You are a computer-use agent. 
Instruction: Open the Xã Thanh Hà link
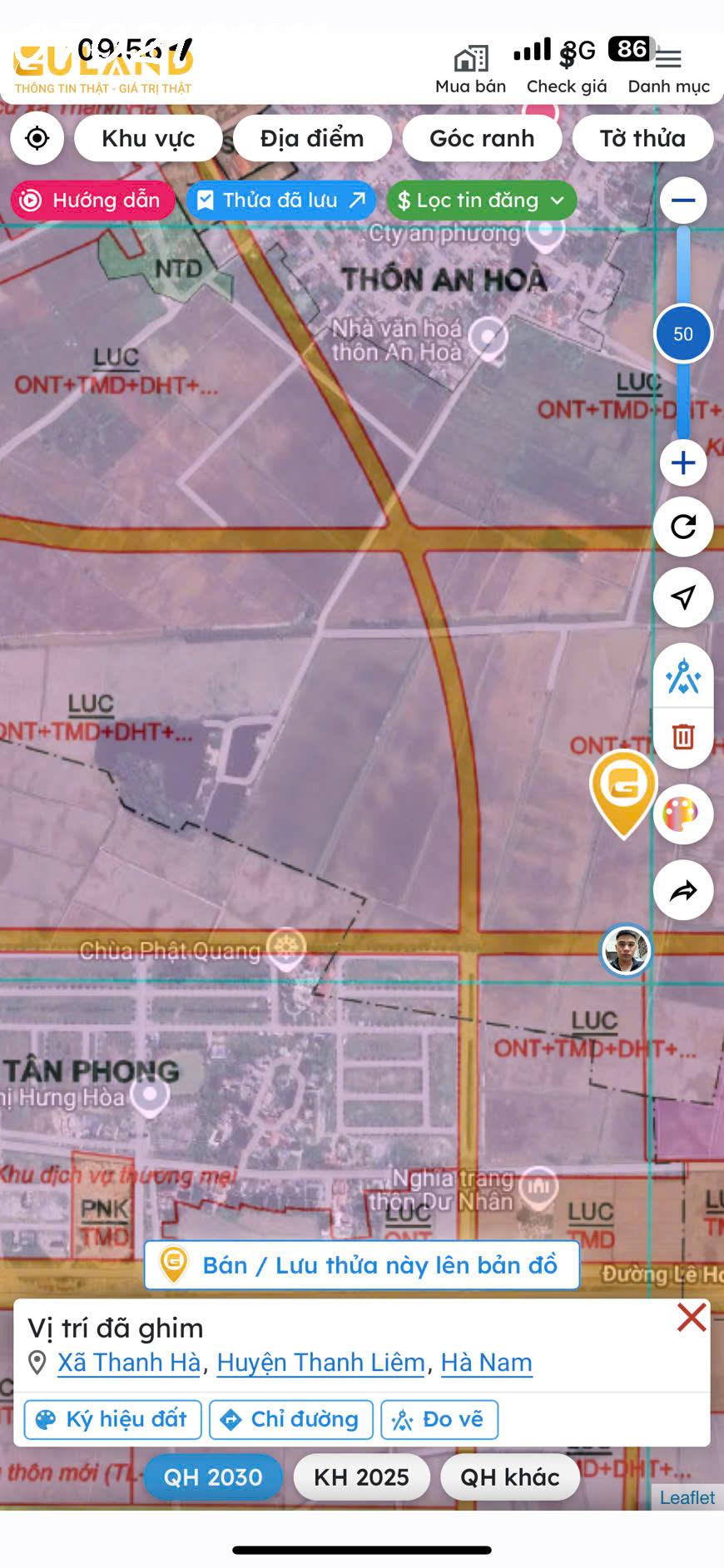[x=129, y=1363]
